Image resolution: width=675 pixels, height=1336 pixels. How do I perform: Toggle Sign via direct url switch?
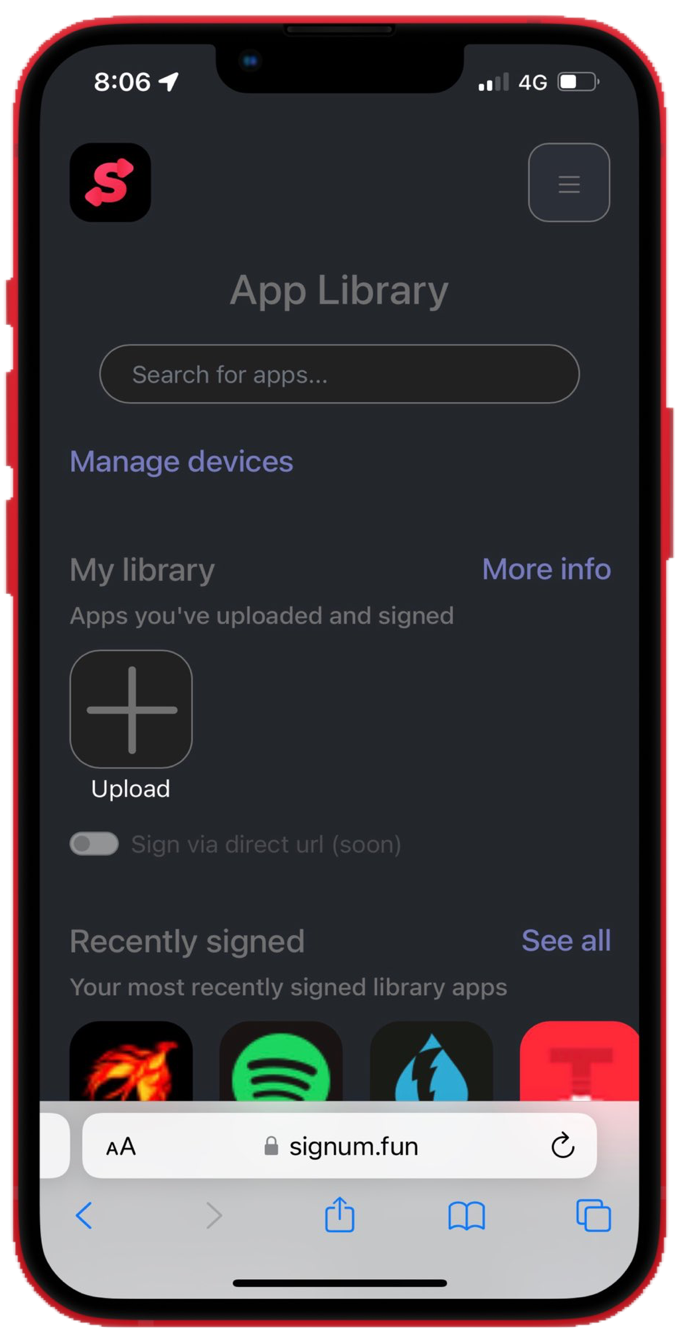[x=94, y=844]
